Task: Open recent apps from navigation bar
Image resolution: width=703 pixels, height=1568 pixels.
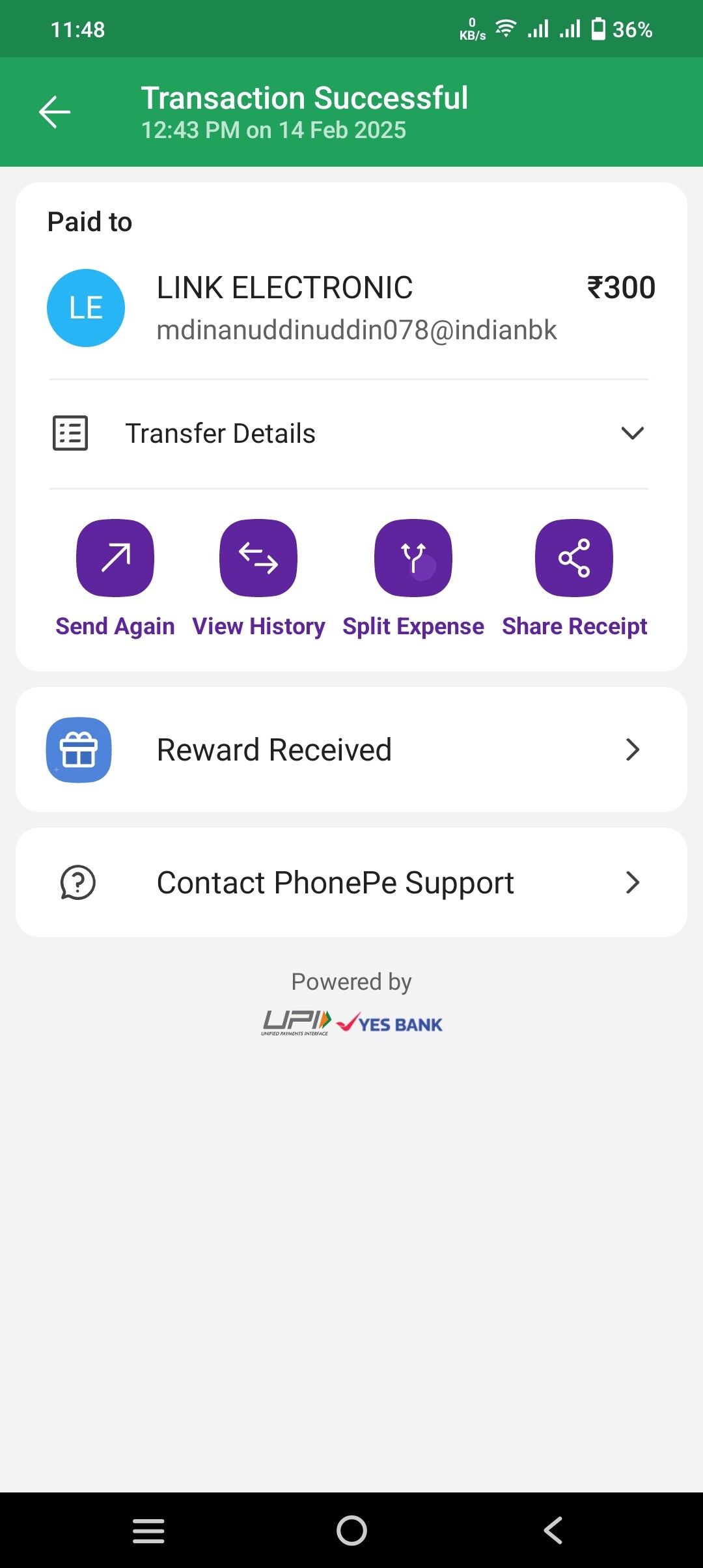Action: click(148, 1530)
